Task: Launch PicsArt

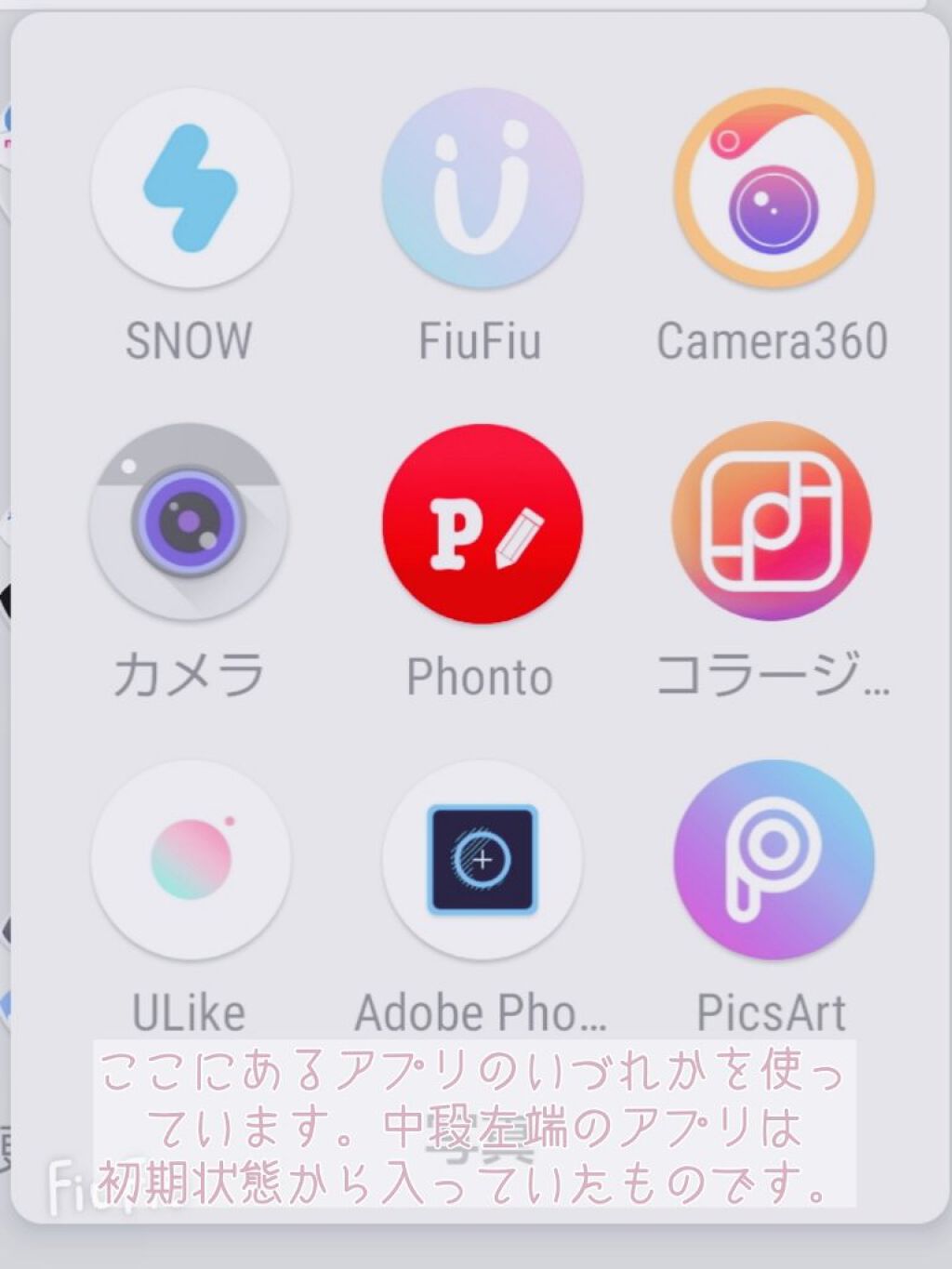Action: tap(772, 862)
